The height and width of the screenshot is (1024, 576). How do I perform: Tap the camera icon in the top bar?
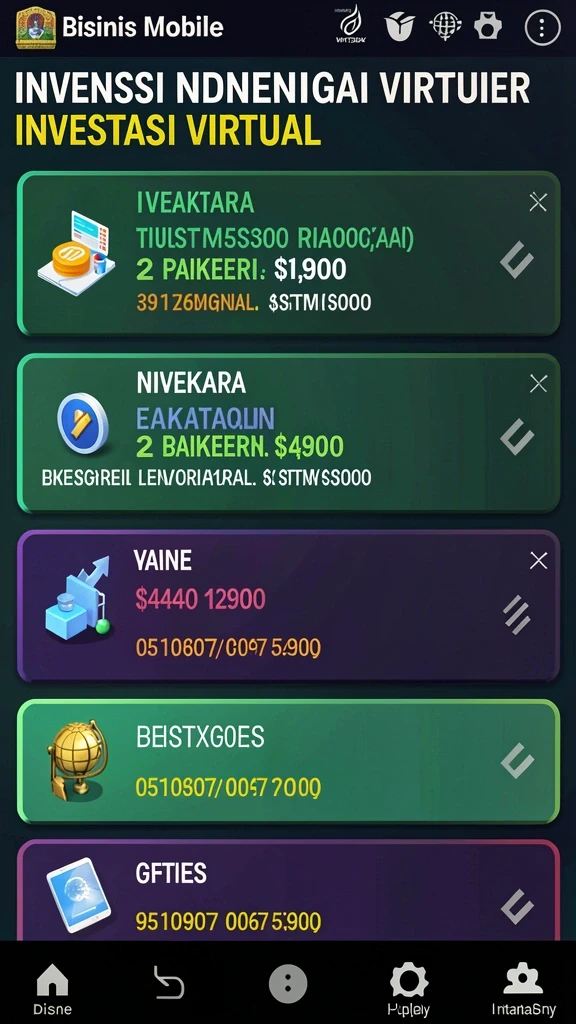[x=487, y=27]
